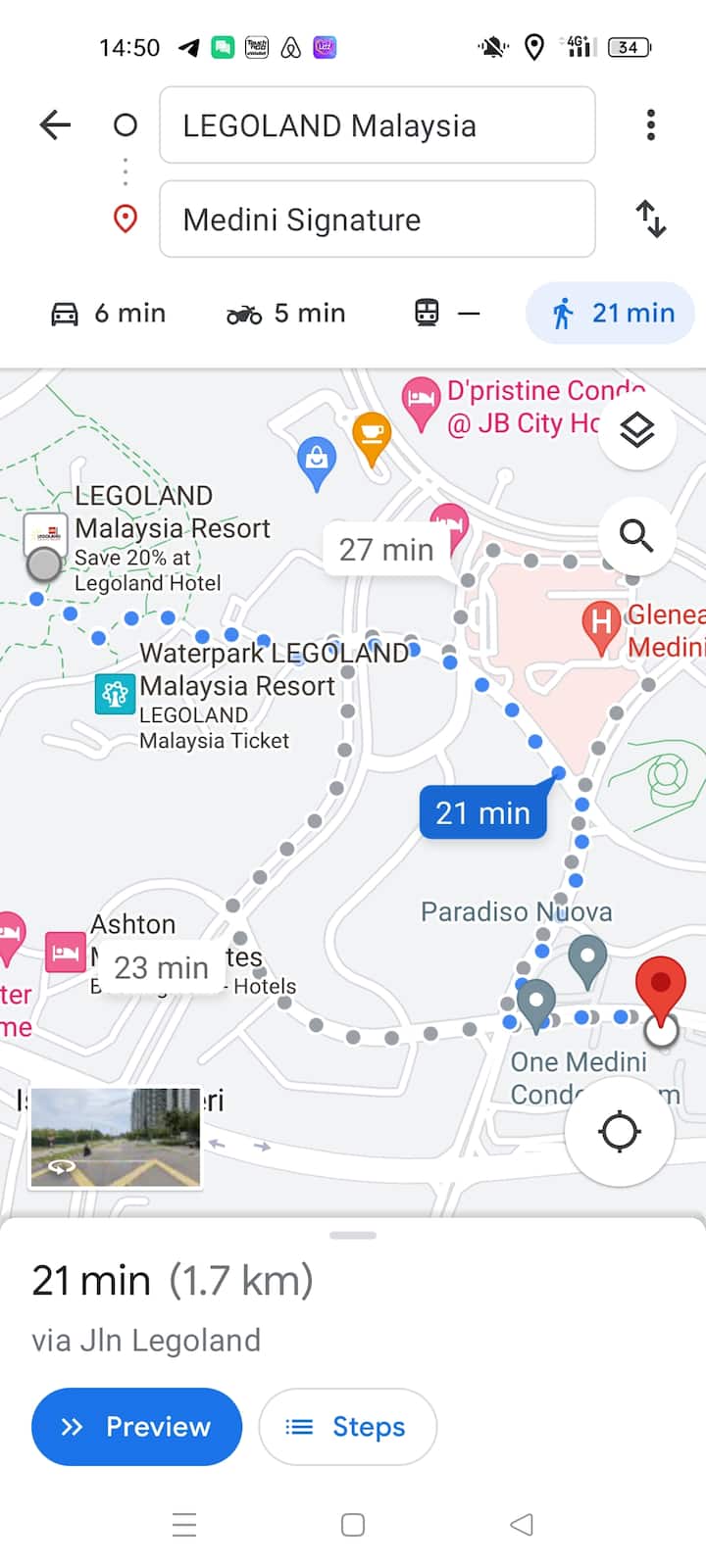Center map on my location
This screenshot has width=706, height=1568.
click(620, 1132)
